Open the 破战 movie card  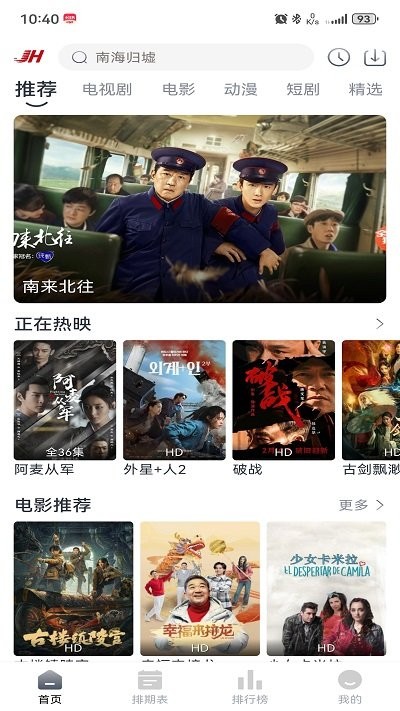283,400
